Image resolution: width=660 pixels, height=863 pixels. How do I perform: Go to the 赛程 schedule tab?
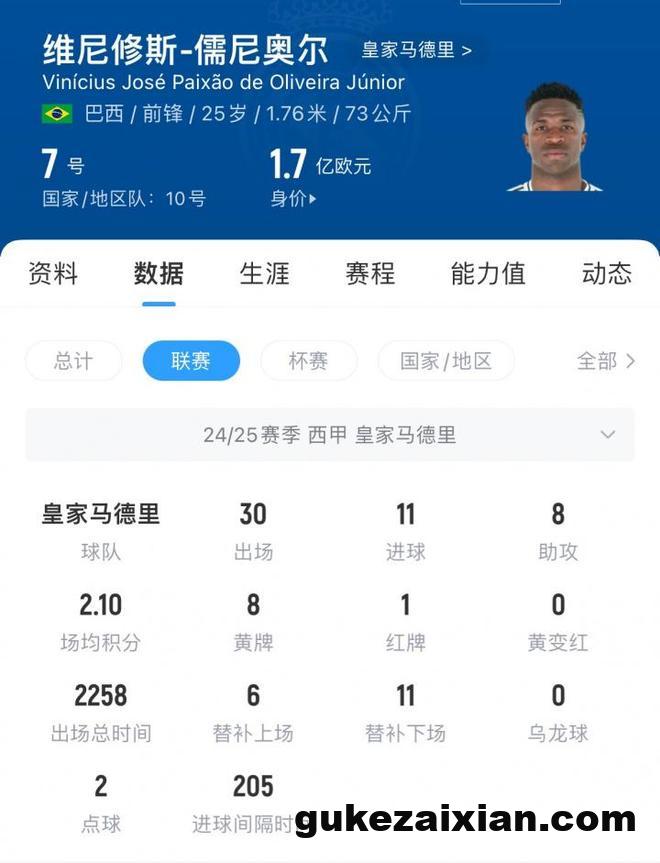tap(370, 273)
